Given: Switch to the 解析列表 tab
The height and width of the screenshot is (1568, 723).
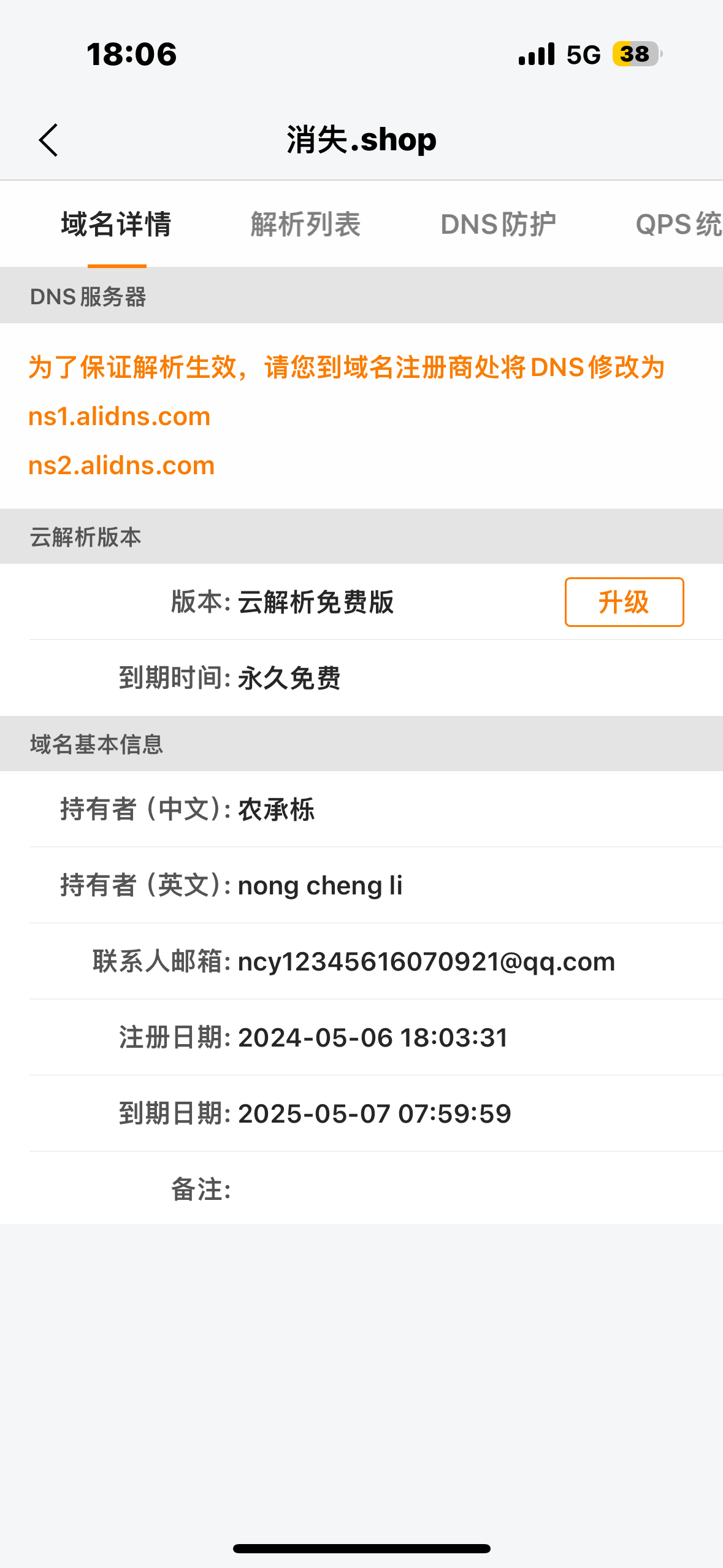Looking at the screenshot, I should (x=305, y=224).
